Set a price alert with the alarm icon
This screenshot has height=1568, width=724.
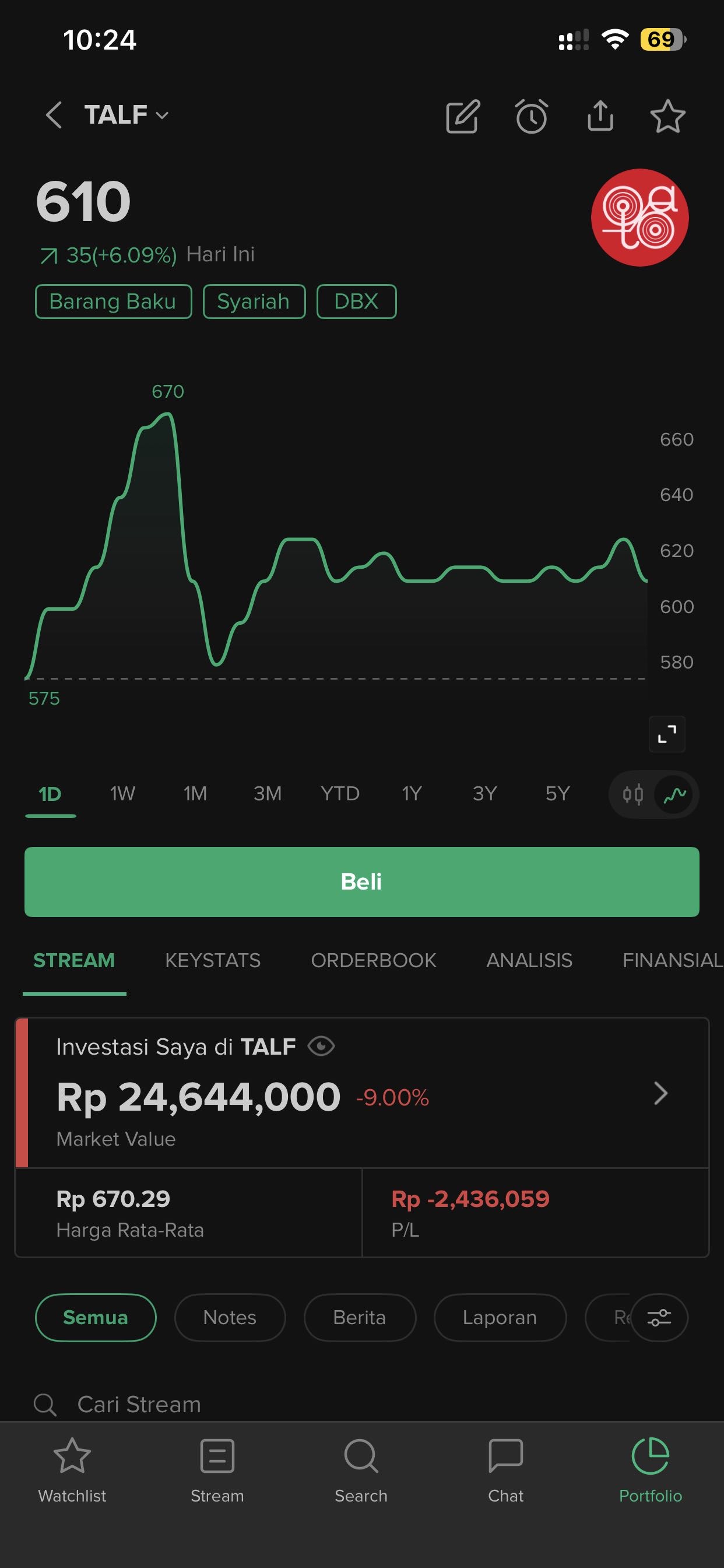click(x=531, y=116)
